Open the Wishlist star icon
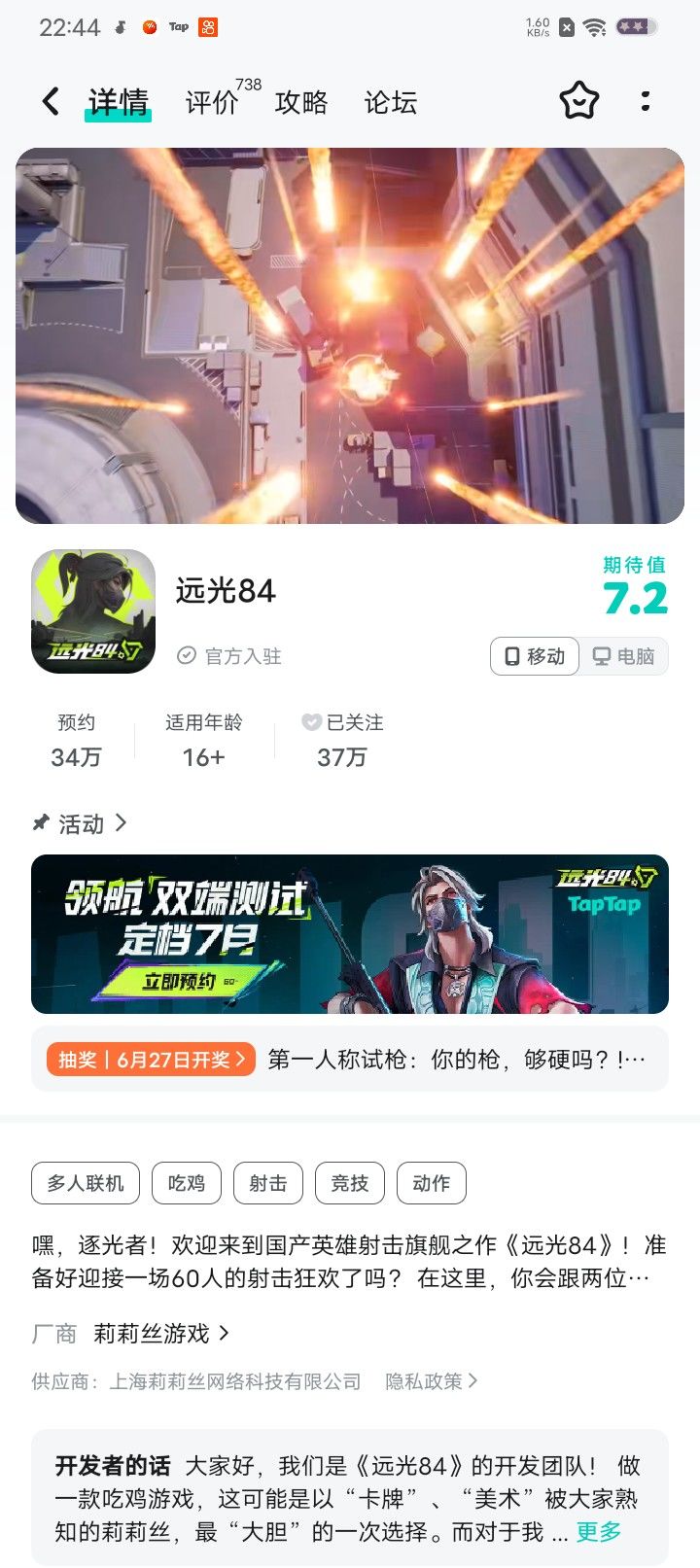 pyautogui.click(x=578, y=101)
